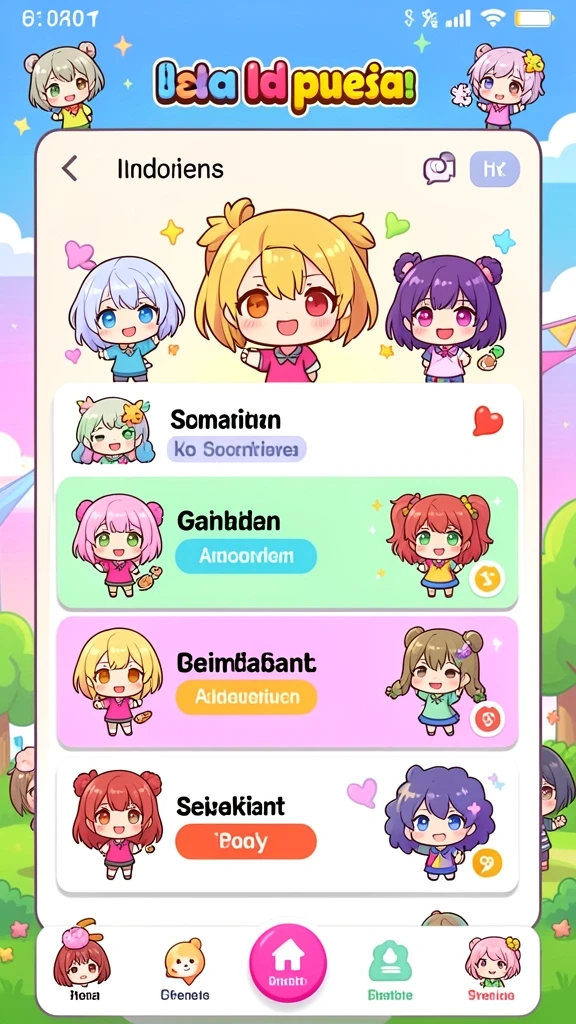The width and height of the screenshot is (576, 1024).
Task: Like Somaritien with the red heart
Action: 488,421
